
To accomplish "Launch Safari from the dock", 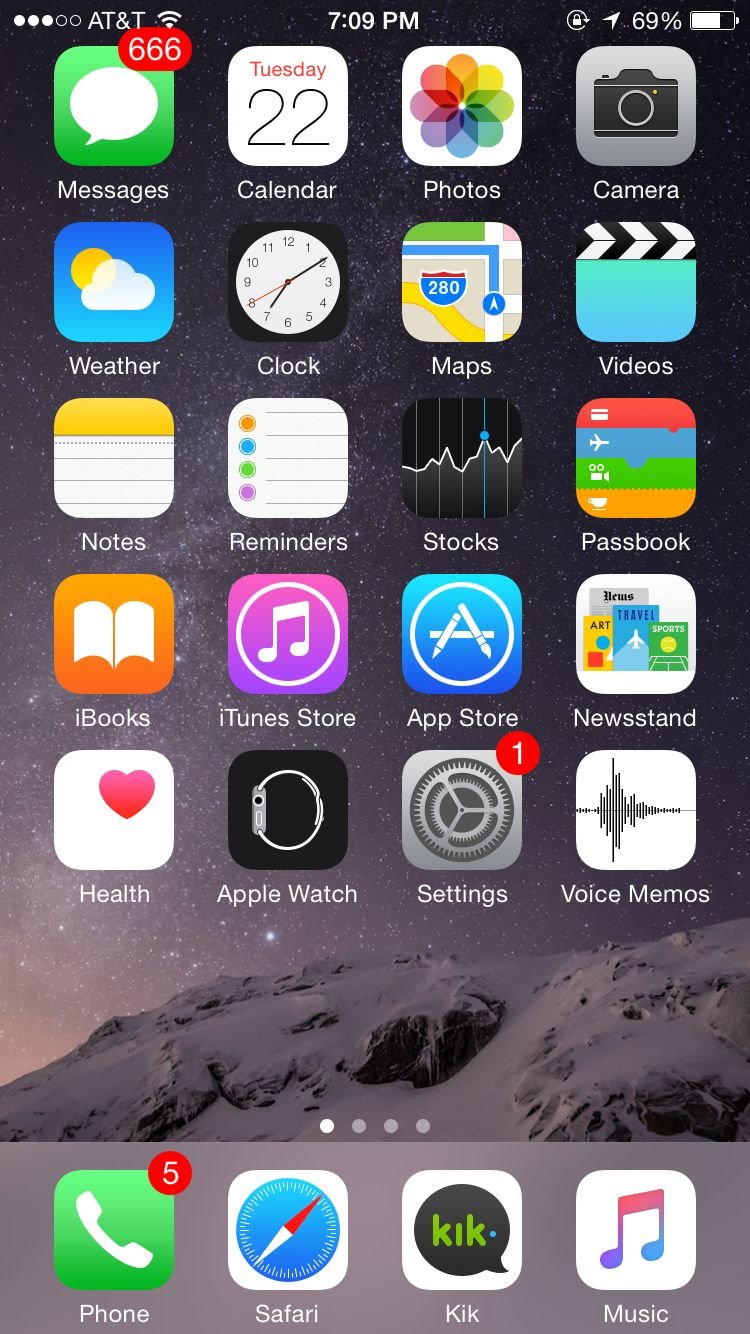I will (x=288, y=1230).
